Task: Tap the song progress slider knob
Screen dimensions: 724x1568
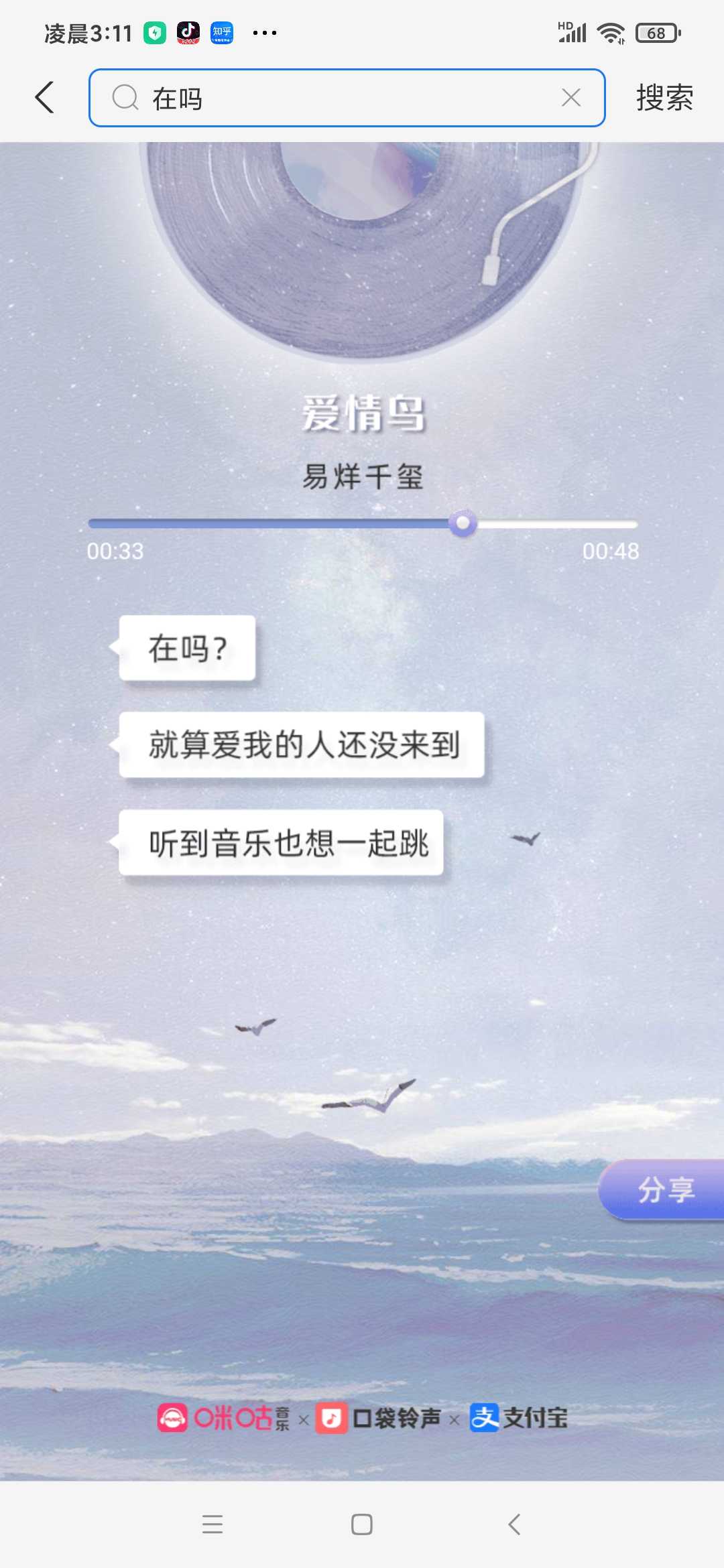Action: tap(463, 523)
